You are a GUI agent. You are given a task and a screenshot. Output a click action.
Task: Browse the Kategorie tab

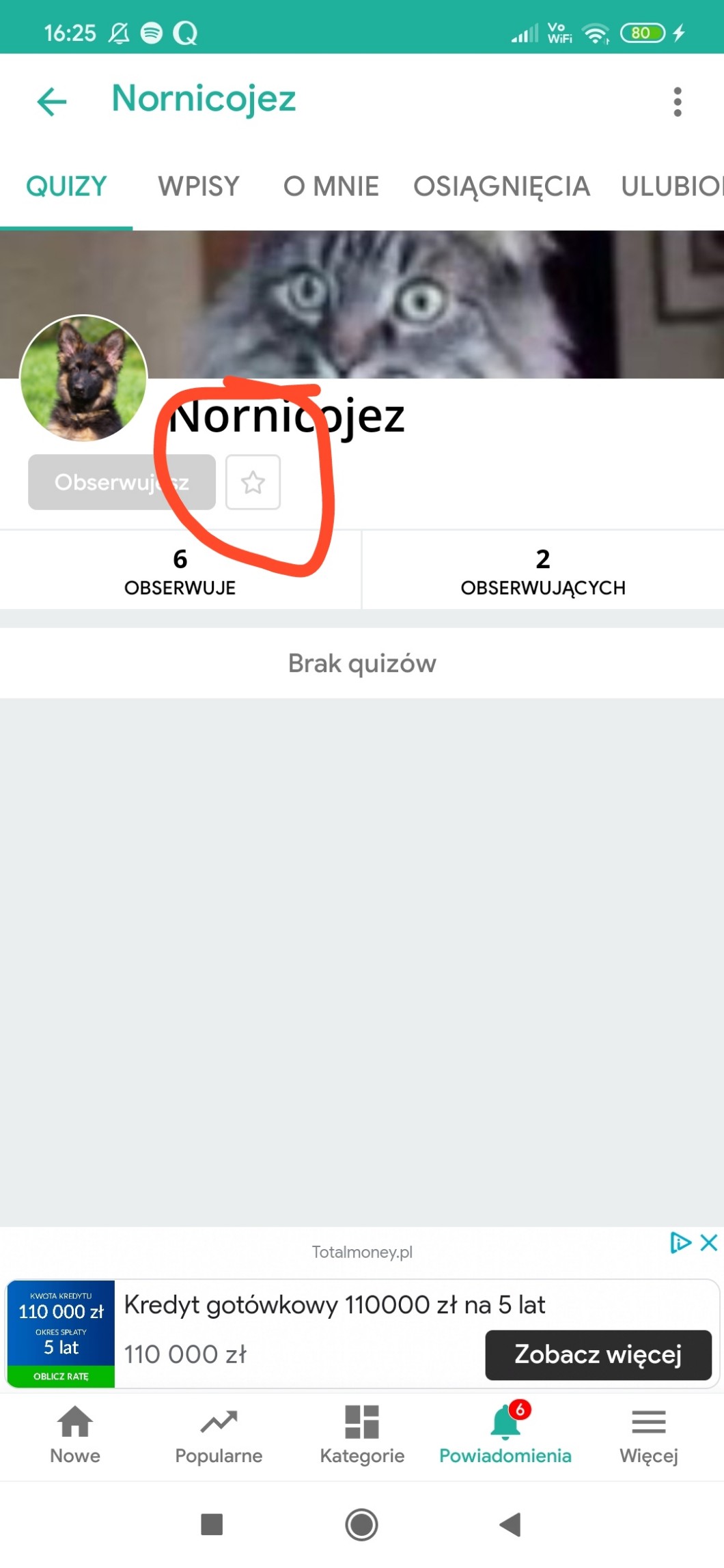(x=362, y=1436)
